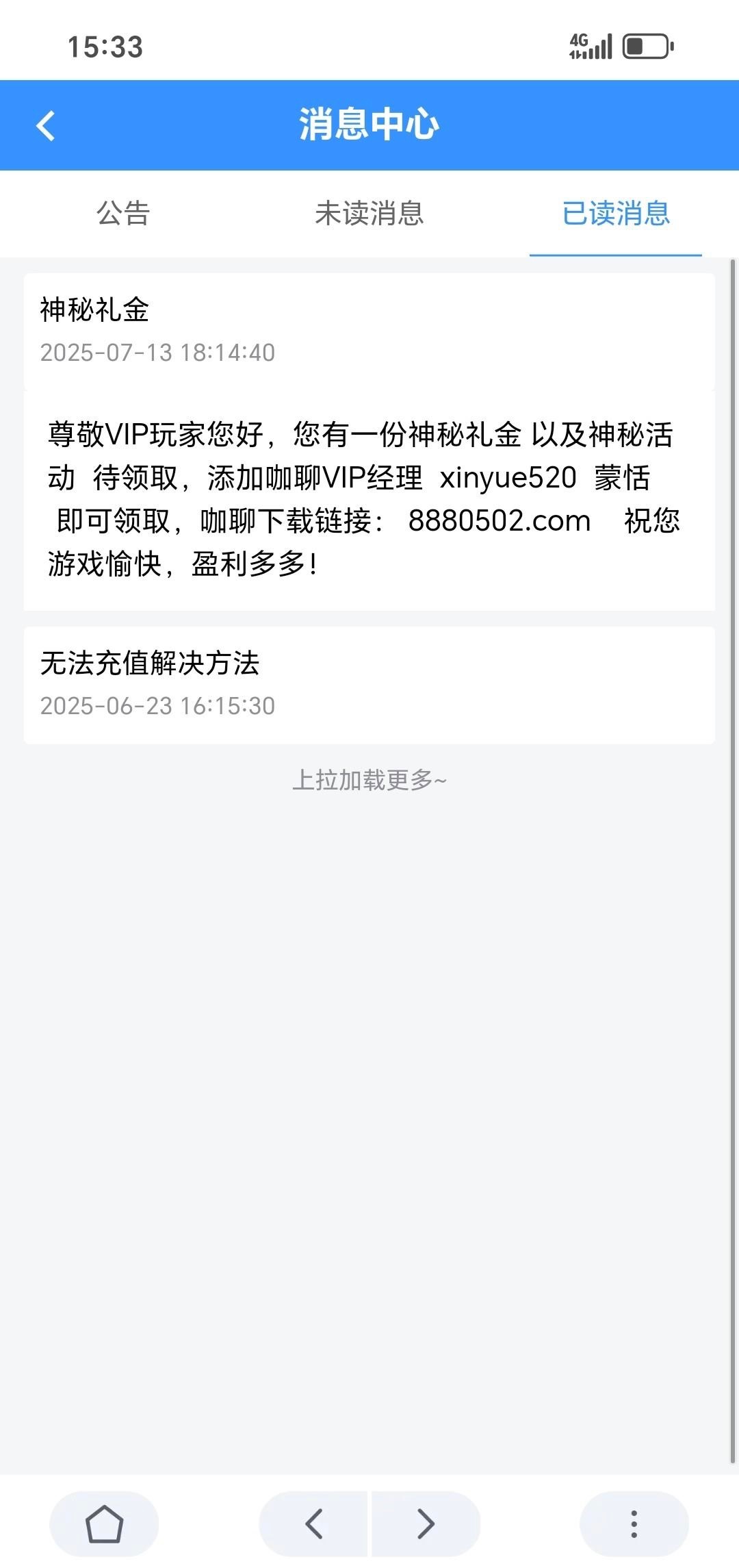Image resolution: width=739 pixels, height=1568 pixels.
Task: Collapse the 神秘礼金 message
Action: click(369, 331)
